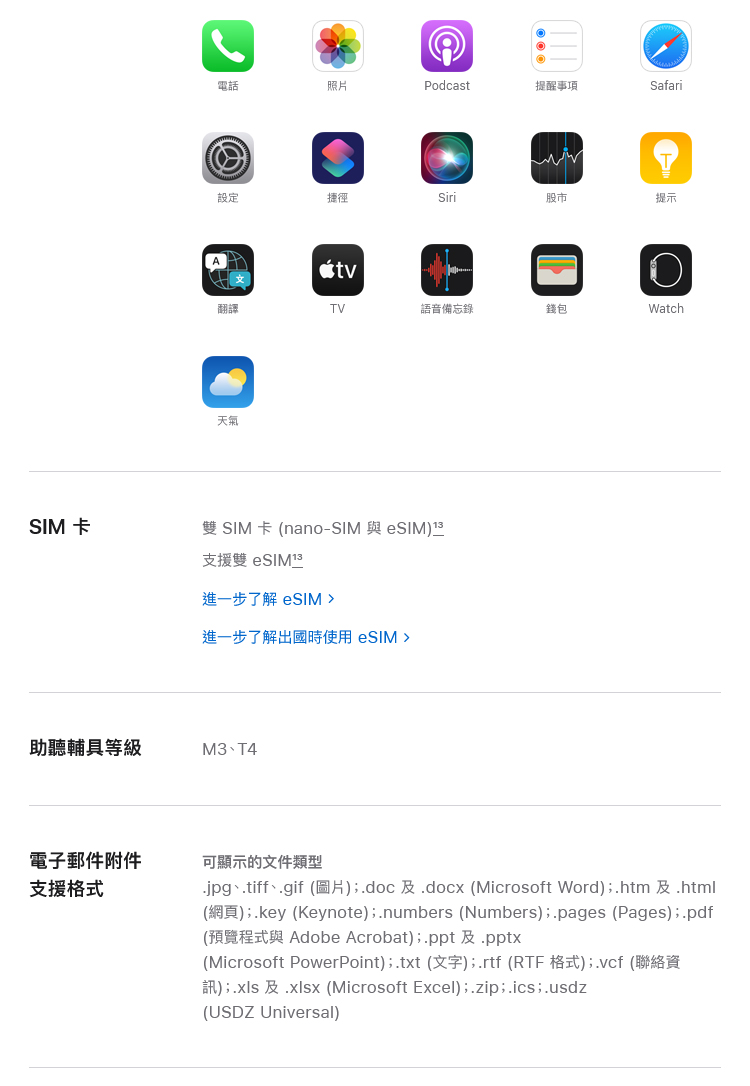750x1086 pixels.
Task: Open footnote 13 after 支援雙 eSIM
Action: [297, 556]
